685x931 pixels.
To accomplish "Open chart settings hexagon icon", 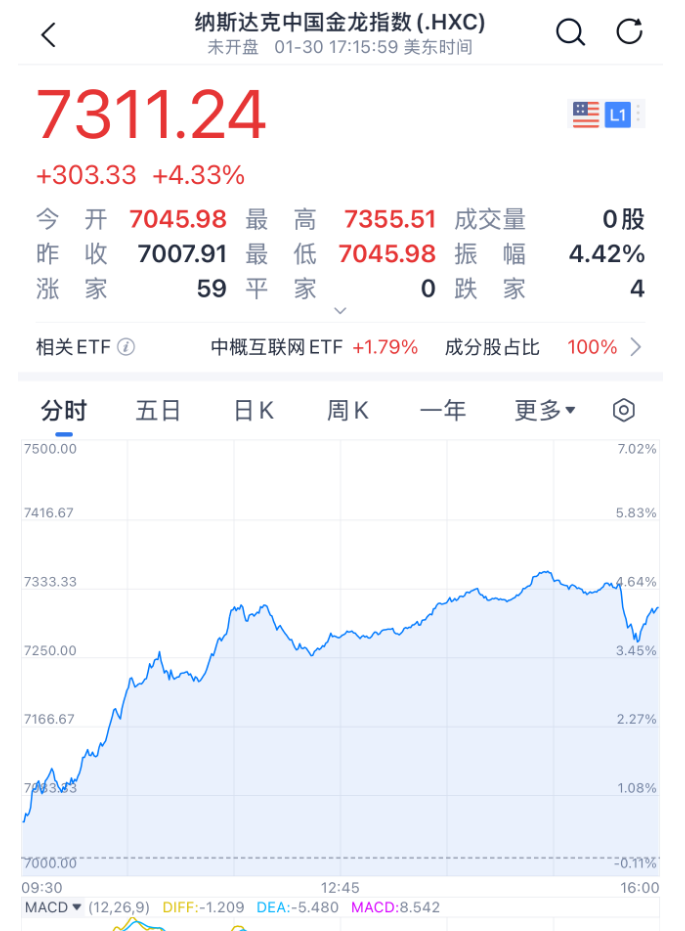I will 624,410.
